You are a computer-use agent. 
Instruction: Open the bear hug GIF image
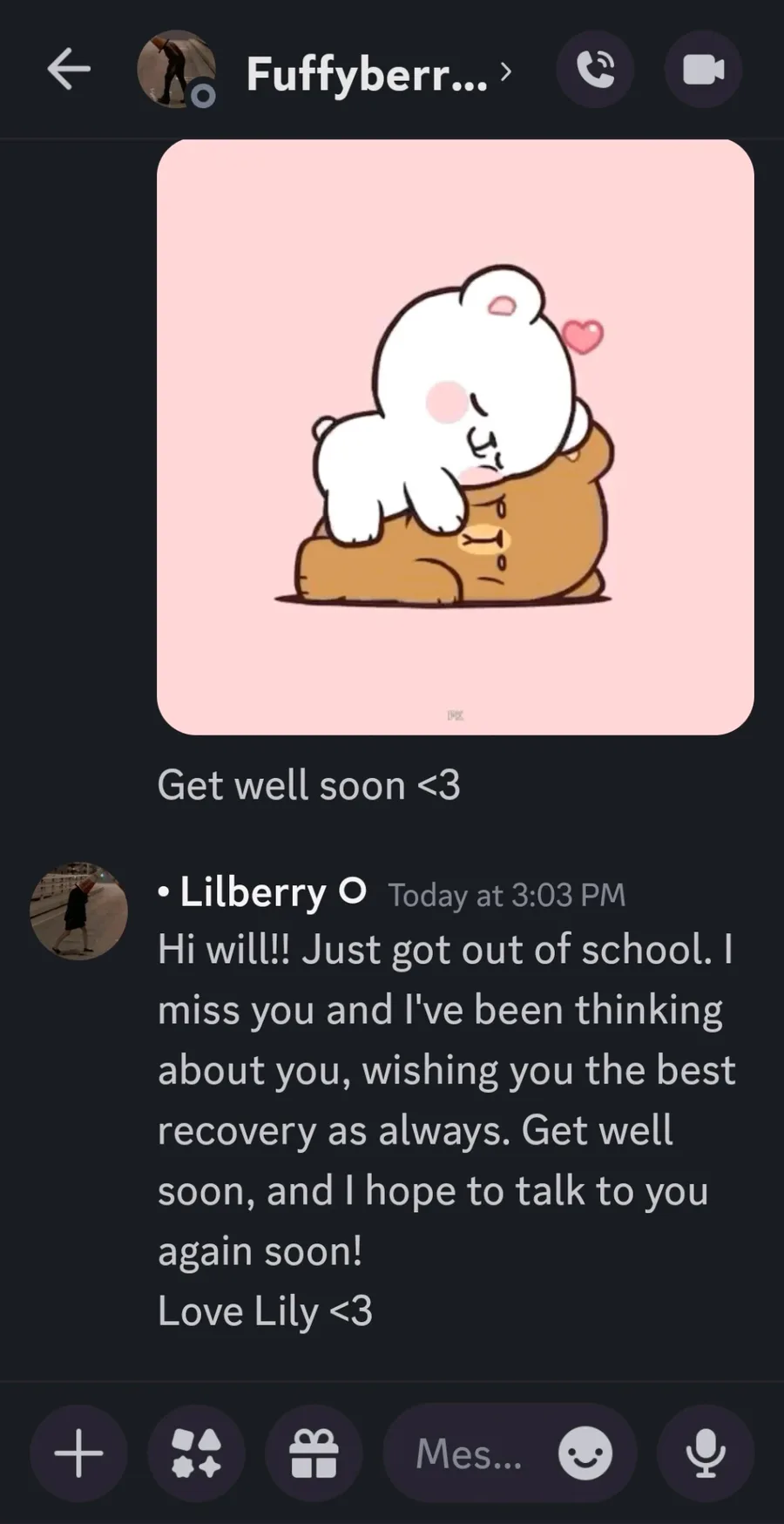pyautogui.click(x=455, y=437)
